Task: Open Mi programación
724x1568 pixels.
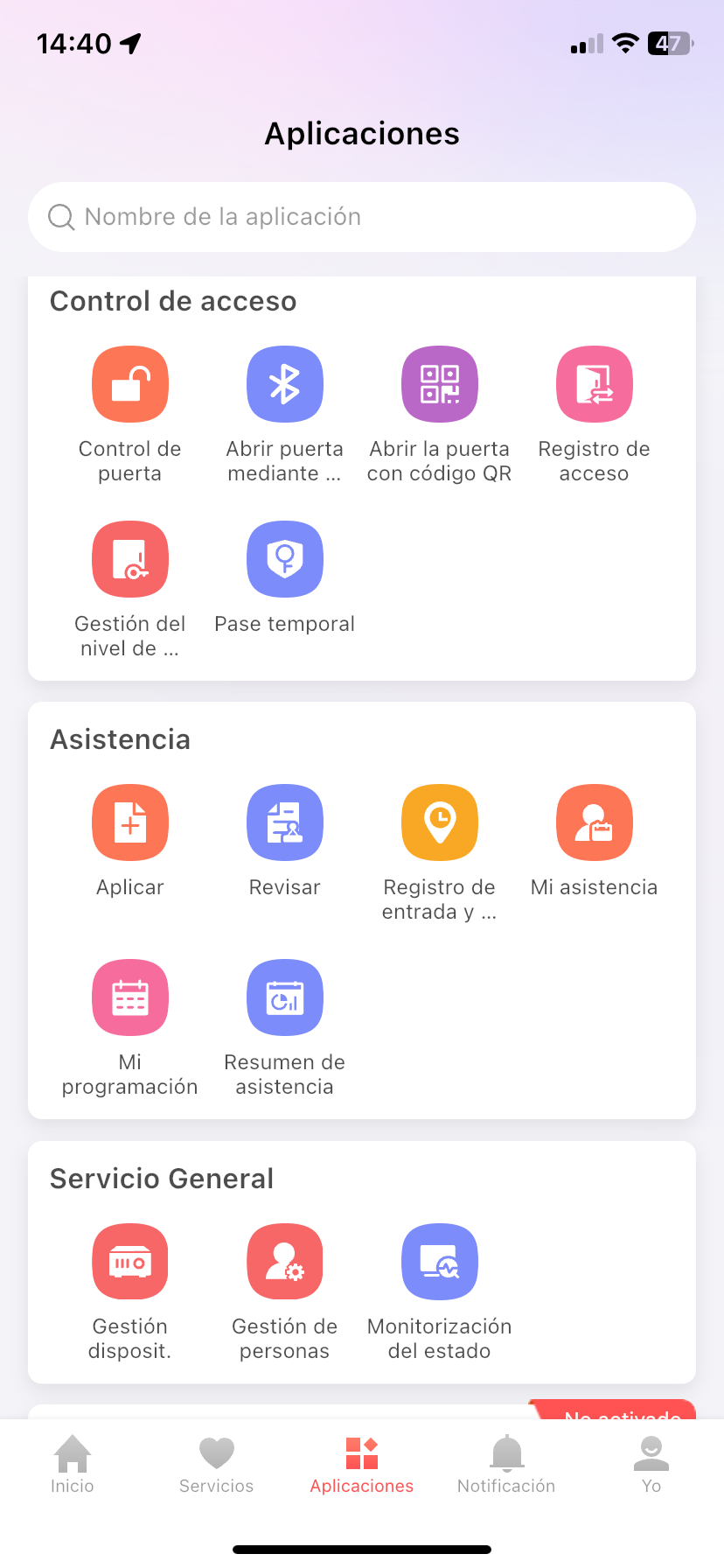Action: coord(130,998)
